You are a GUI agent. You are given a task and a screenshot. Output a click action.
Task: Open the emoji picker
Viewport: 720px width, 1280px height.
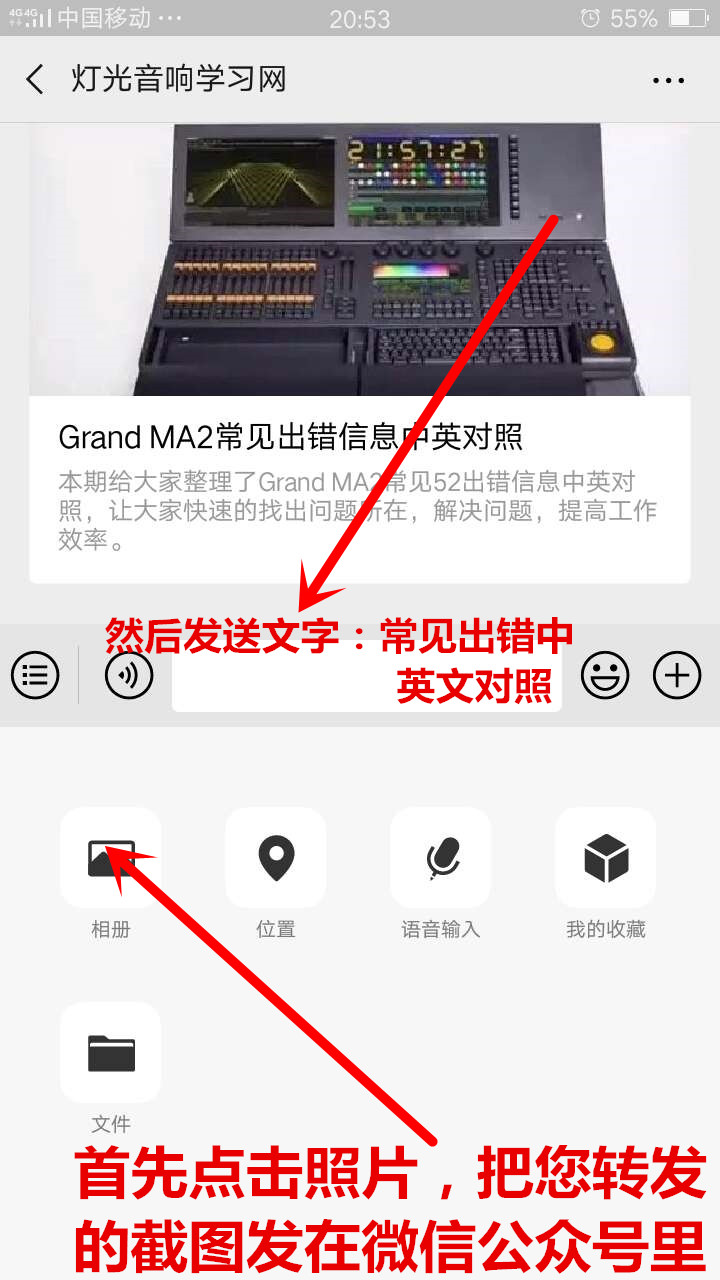(605, 675)
